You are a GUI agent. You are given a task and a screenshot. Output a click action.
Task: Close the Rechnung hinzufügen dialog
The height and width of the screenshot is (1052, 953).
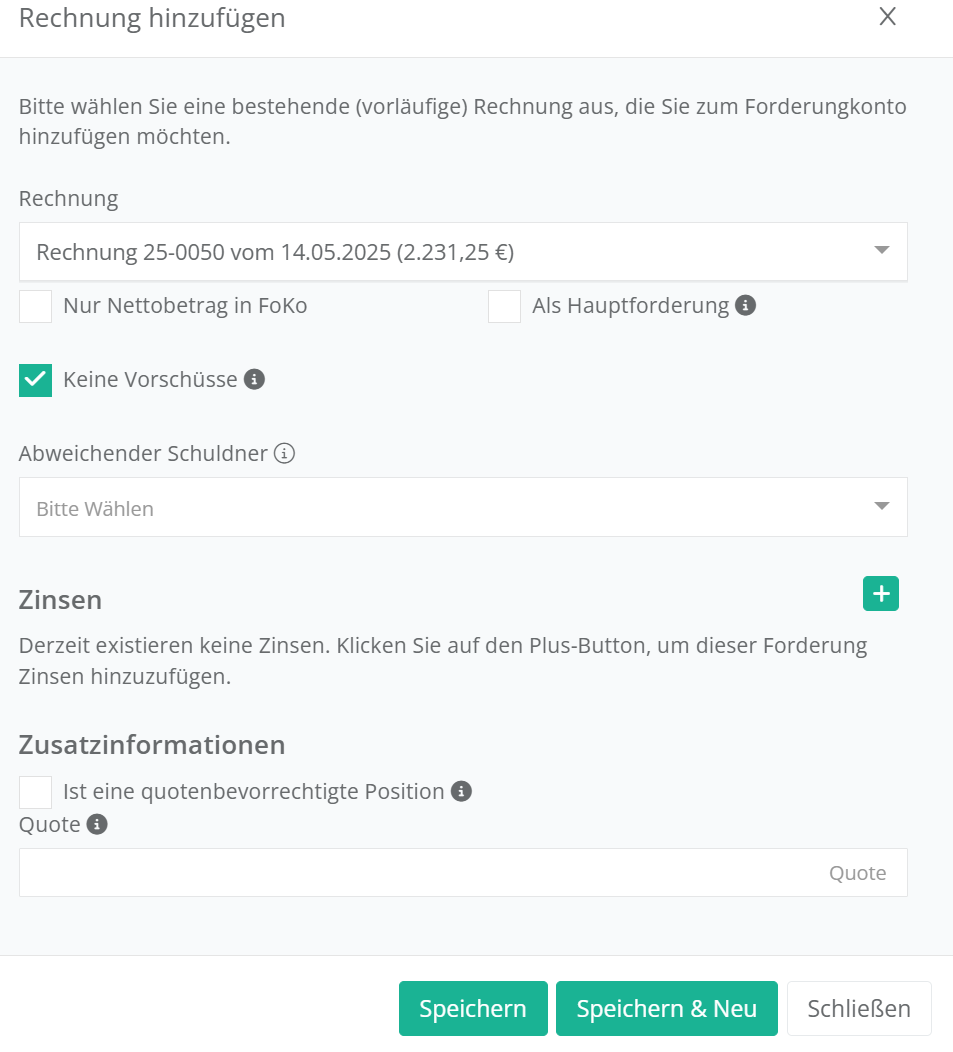click(x=887, y=17)
